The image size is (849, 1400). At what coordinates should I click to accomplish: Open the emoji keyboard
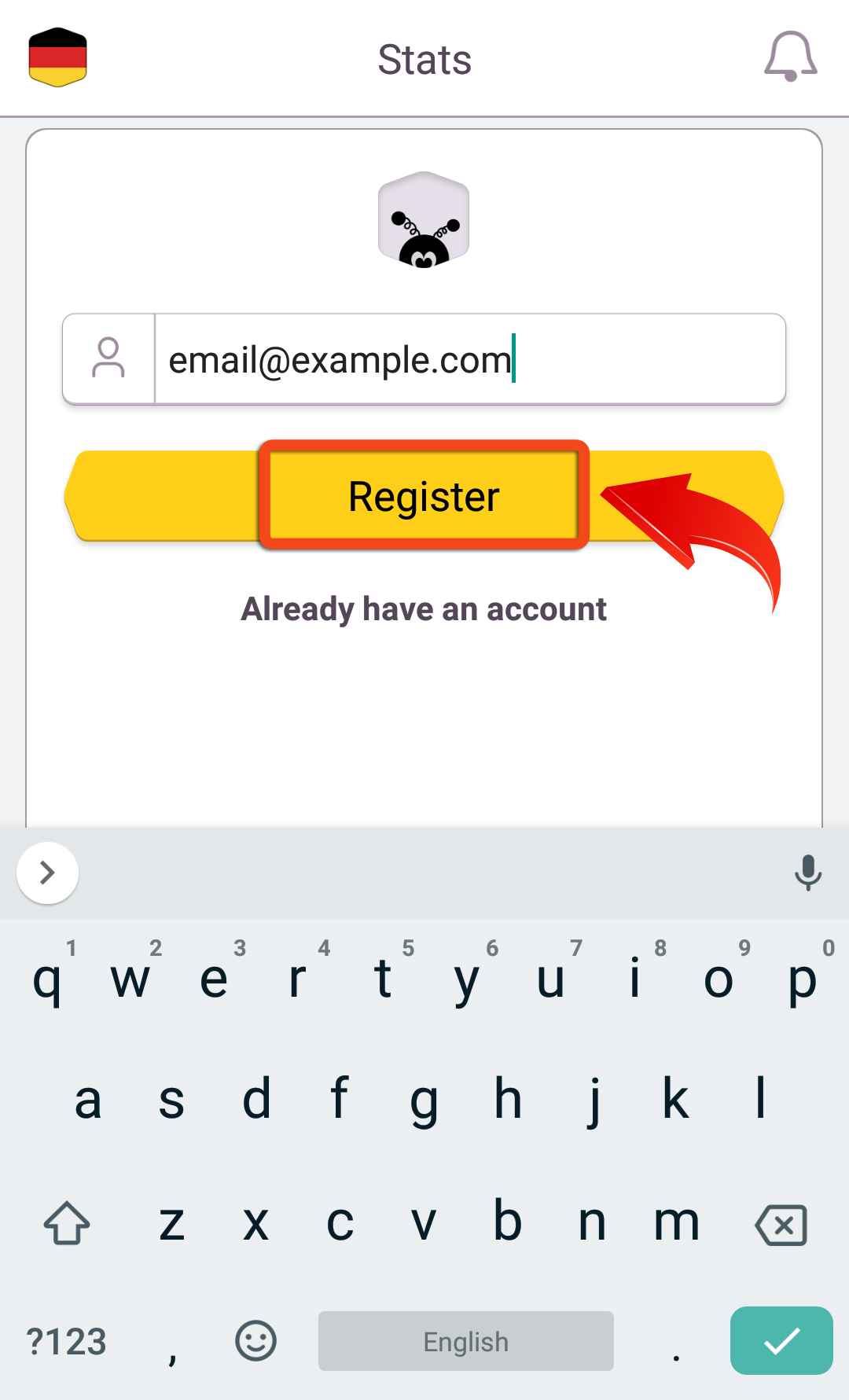pos(255,1341)
